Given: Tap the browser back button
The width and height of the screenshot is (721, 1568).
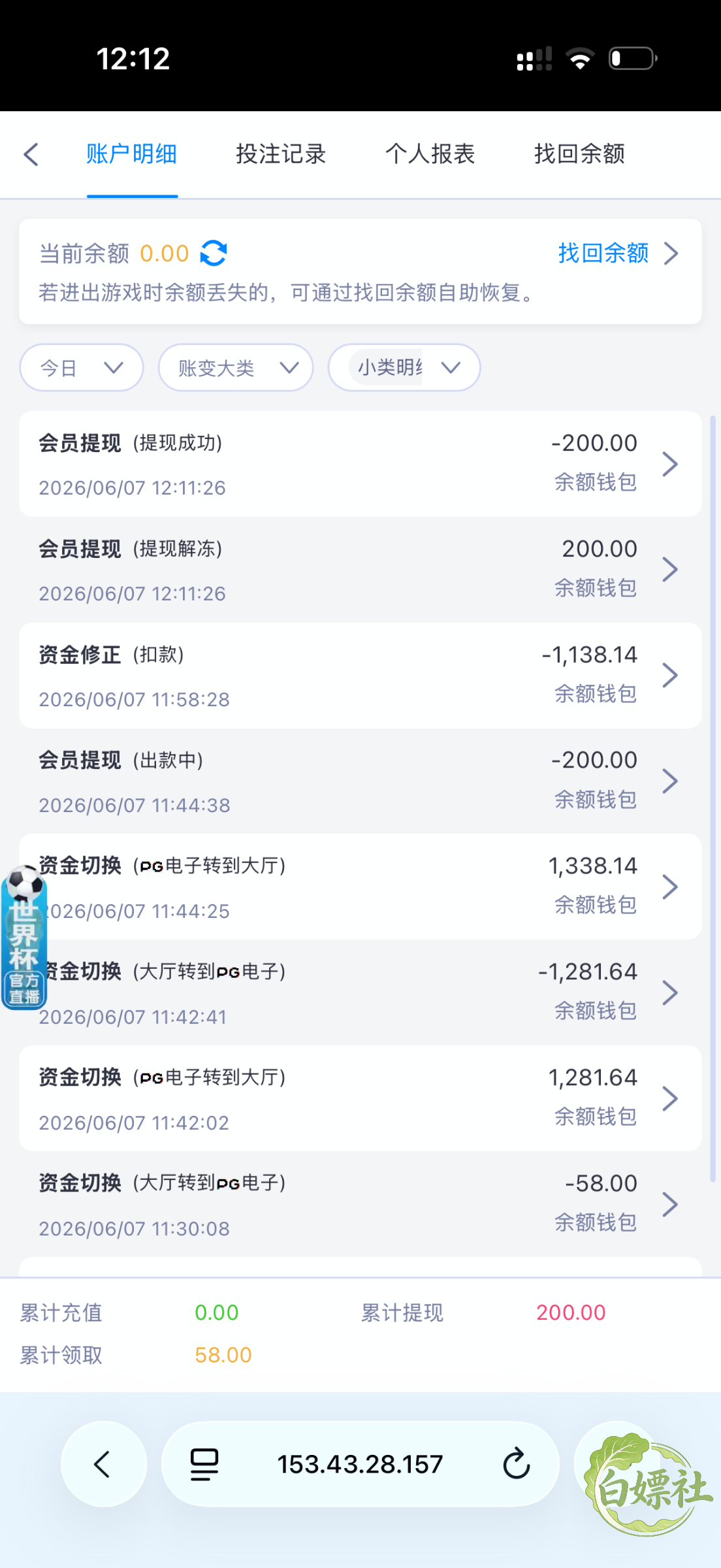Looking at the screenshot, I should tap(104, 1464).
